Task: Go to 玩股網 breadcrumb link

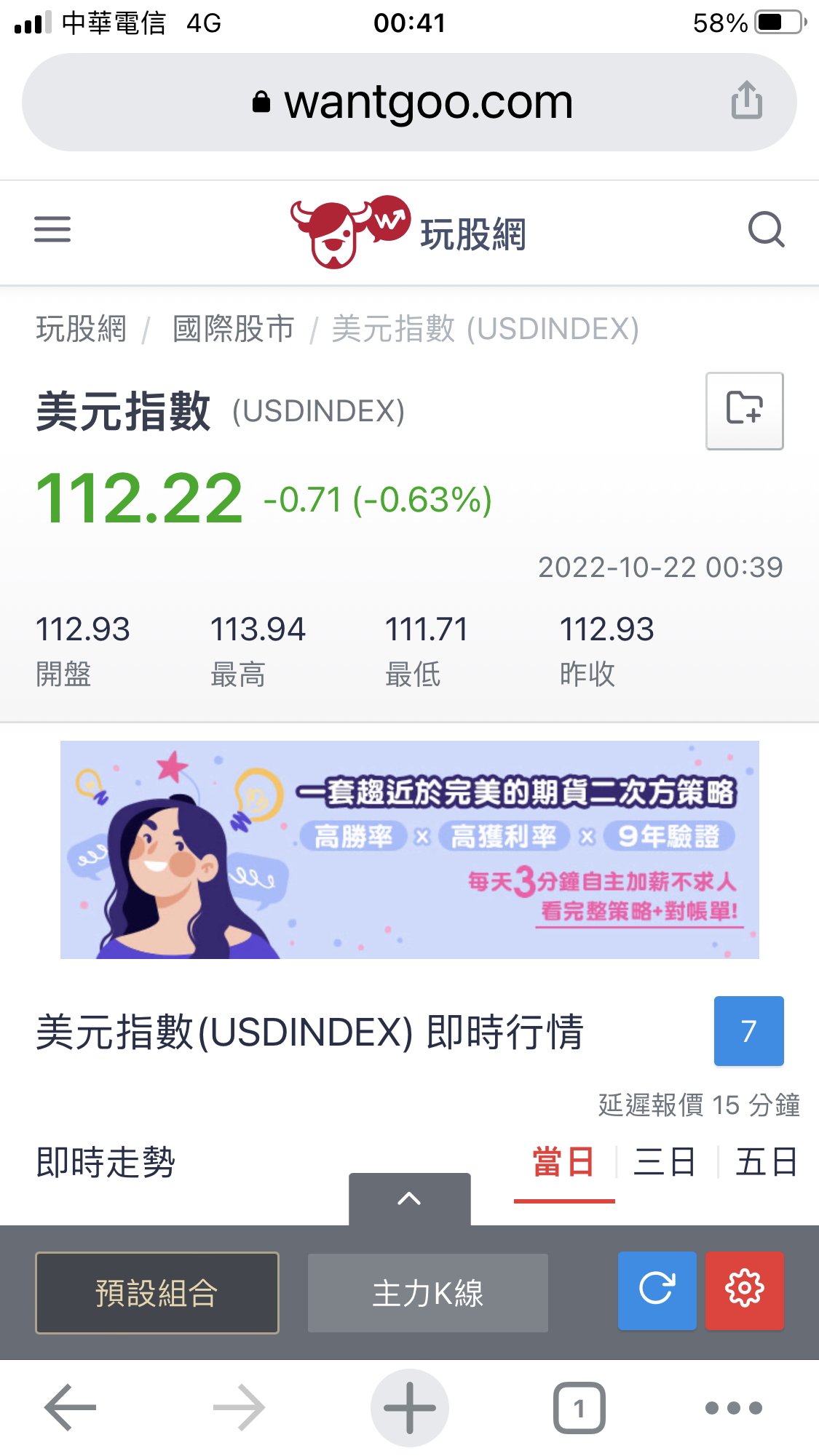Action: (82, 329)
